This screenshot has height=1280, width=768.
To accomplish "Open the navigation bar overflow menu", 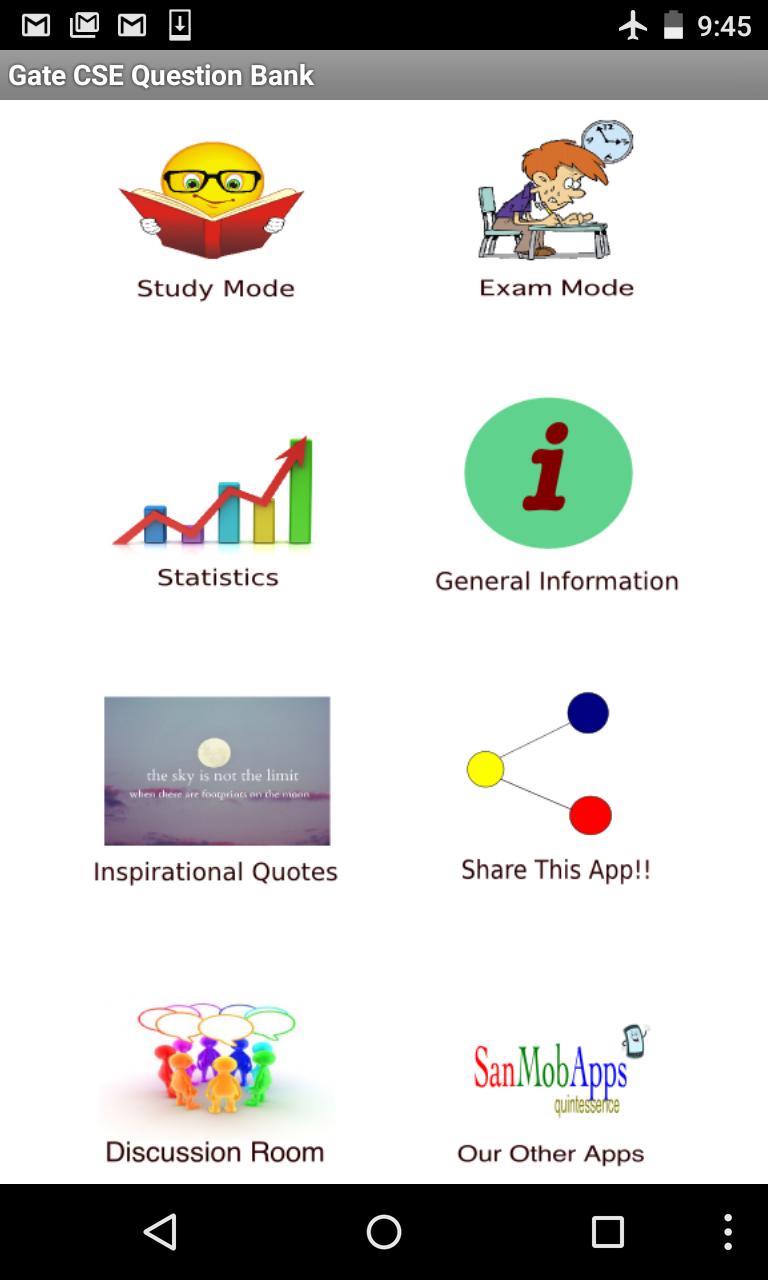I will 728,1232.
